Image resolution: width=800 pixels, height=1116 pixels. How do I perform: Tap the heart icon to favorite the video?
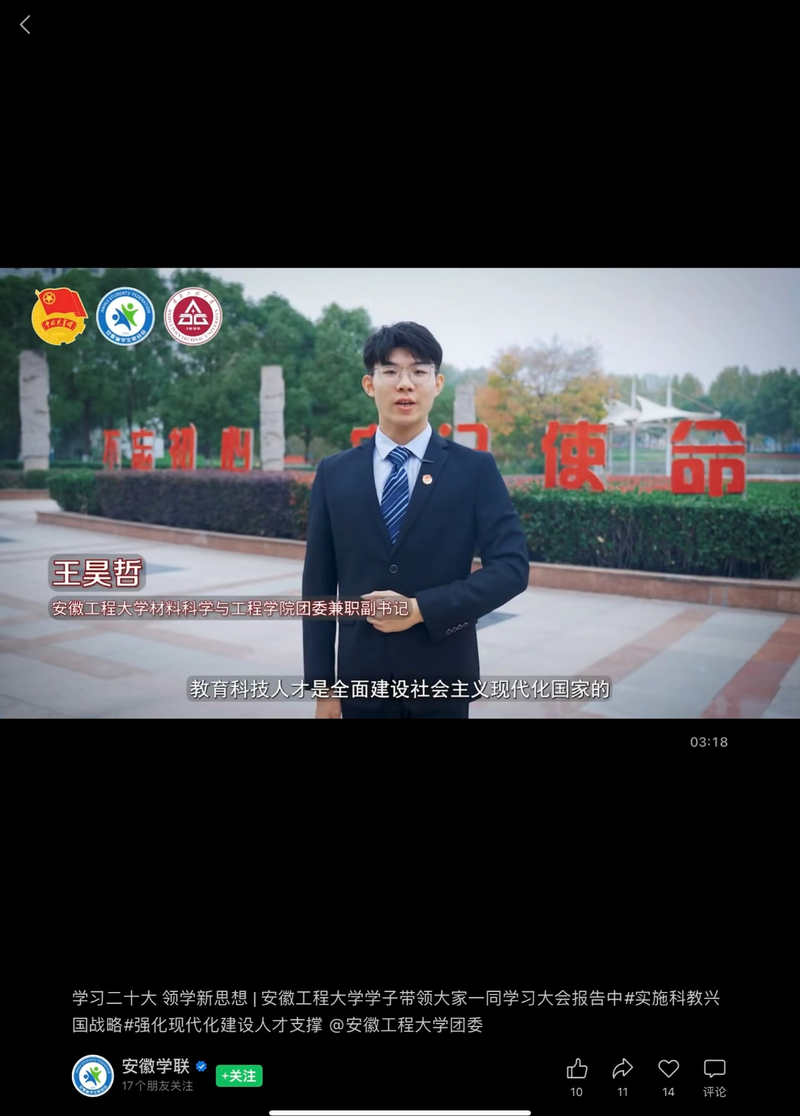(668, 1069)
